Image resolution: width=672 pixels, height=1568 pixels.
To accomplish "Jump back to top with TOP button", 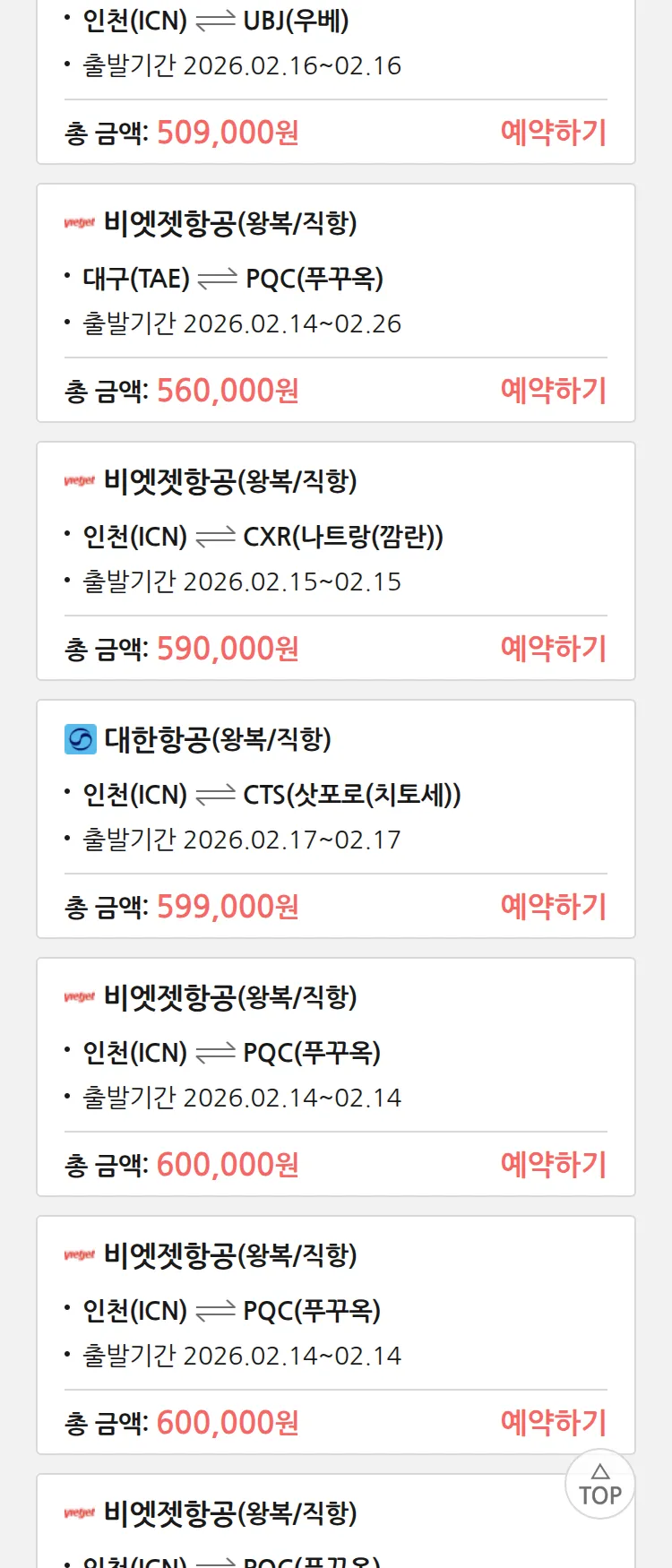I will [x=599, y=1484].
